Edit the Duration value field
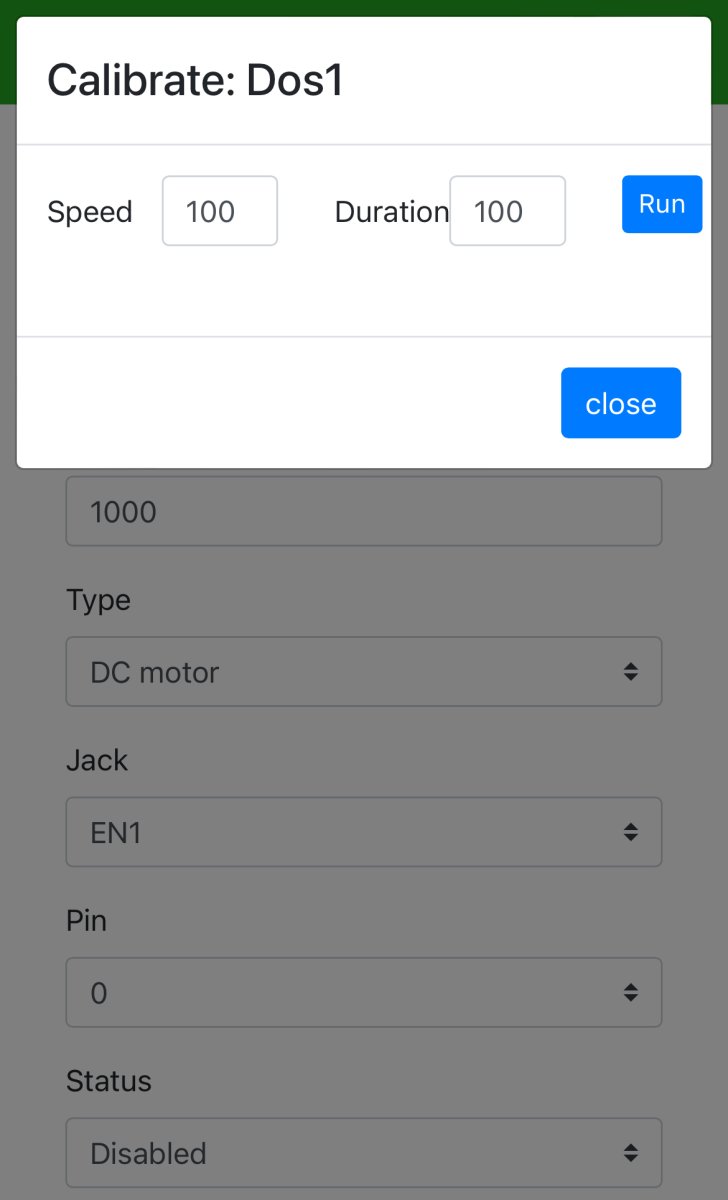The width and height of the screenshot is (728, 1200). [507, 211]
